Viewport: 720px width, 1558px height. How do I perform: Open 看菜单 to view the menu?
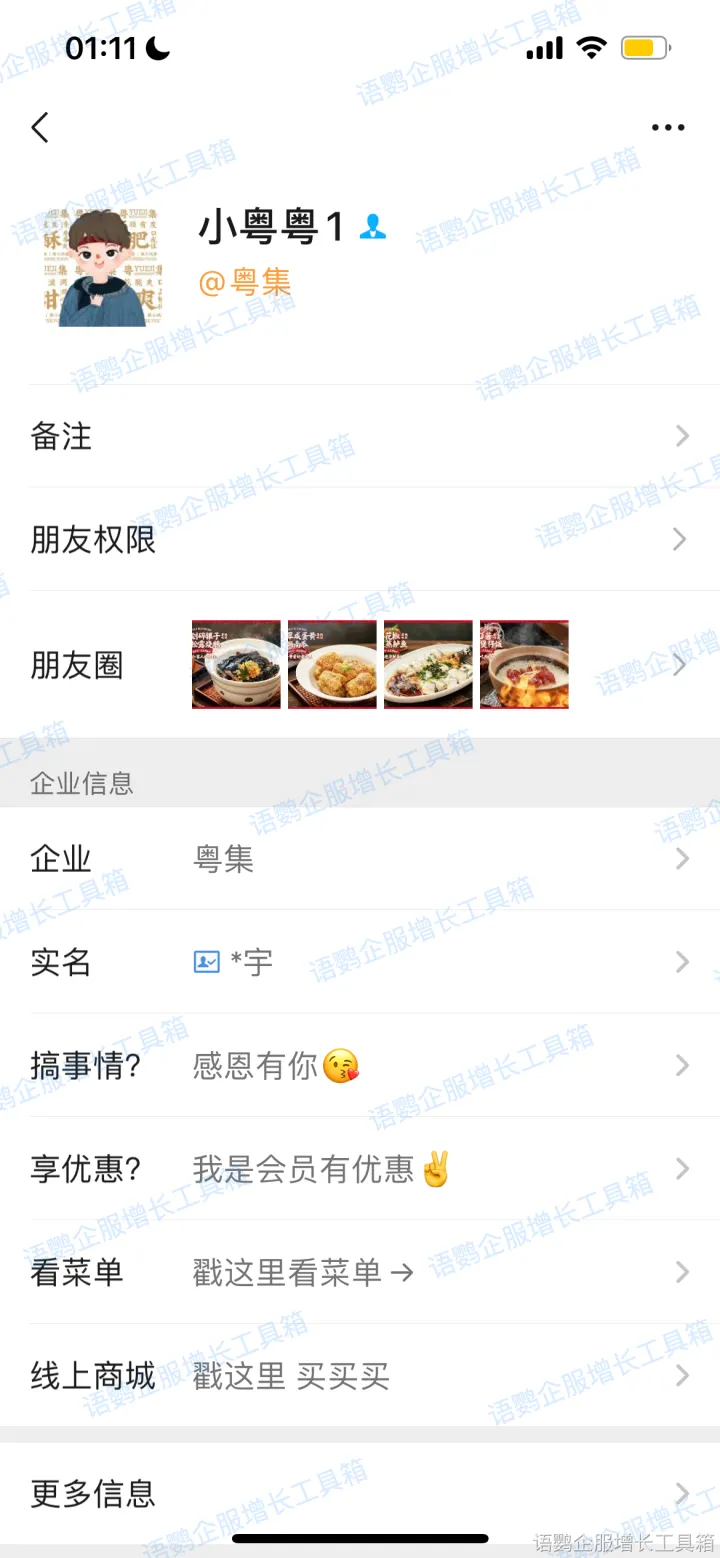tap(360, 1272)
